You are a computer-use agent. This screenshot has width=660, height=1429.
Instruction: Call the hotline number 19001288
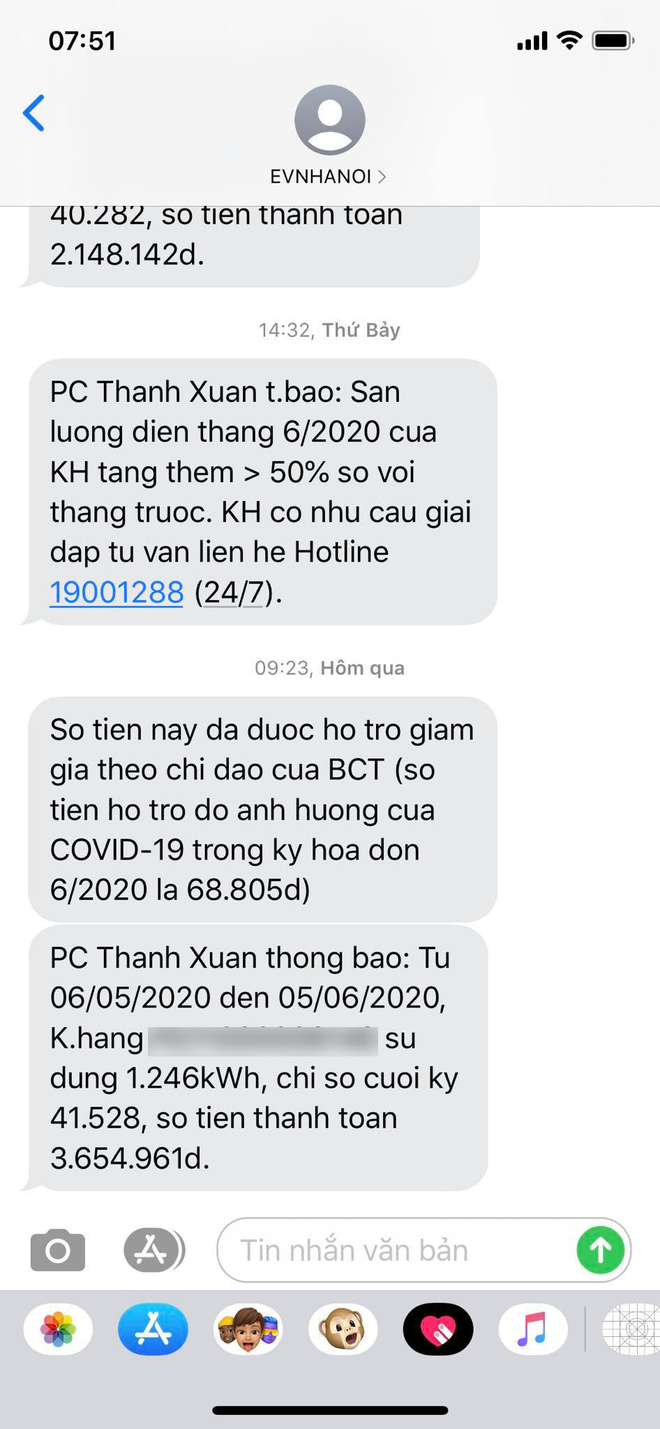pos(117,592)
